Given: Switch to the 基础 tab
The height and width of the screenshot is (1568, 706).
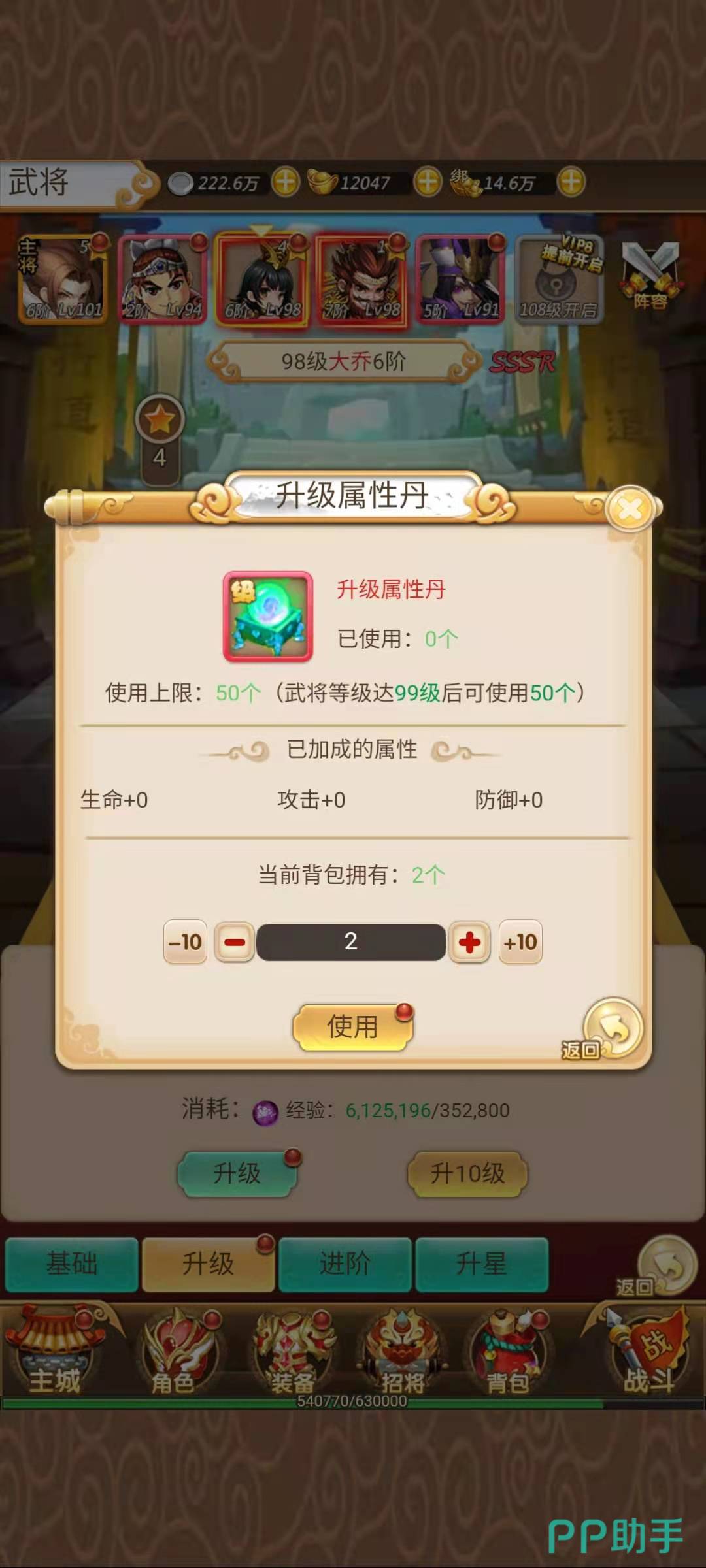Looking at the screenshot, I should (72, 1264).
